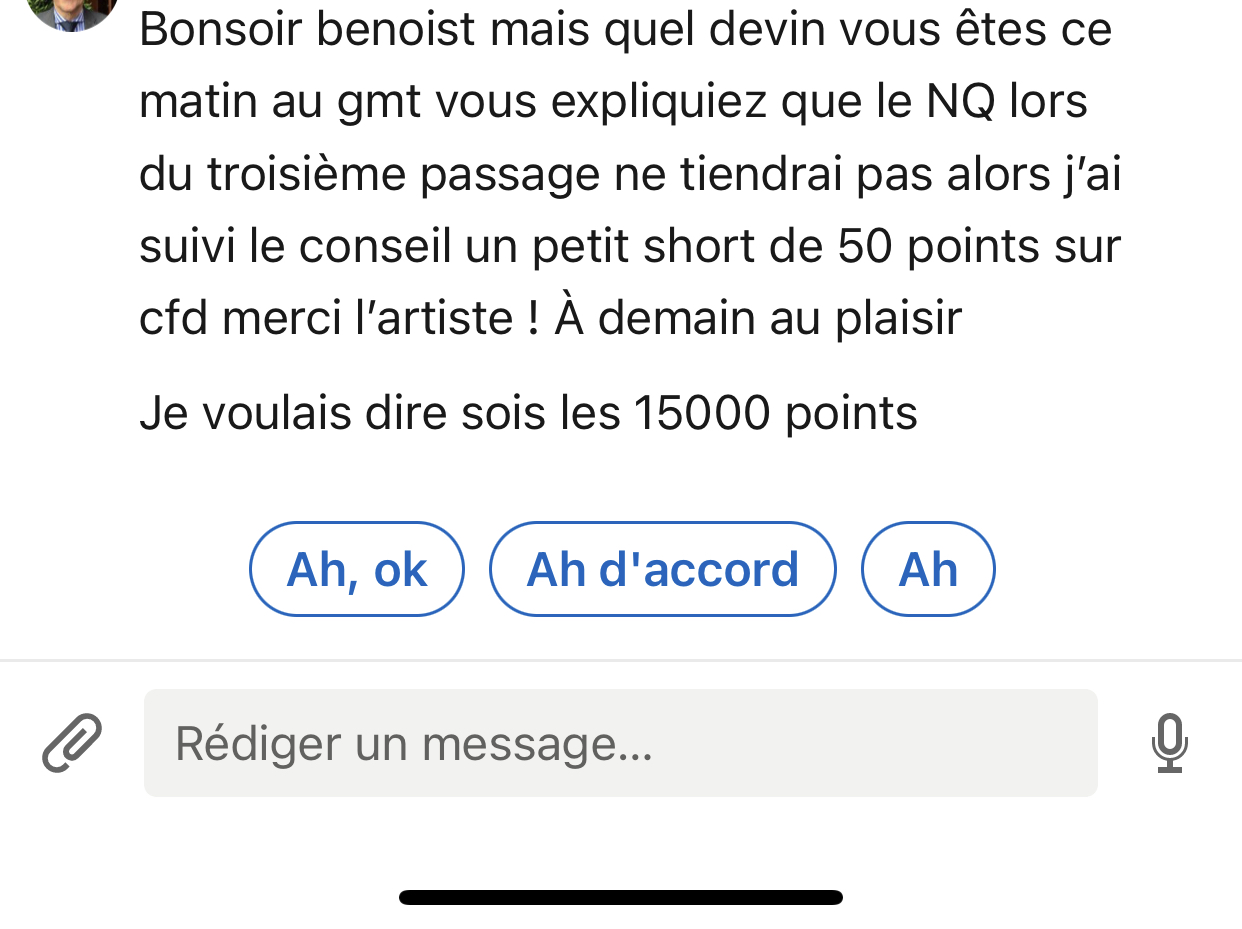Tap the microphone voice message icon

[x=1169, y=743]
